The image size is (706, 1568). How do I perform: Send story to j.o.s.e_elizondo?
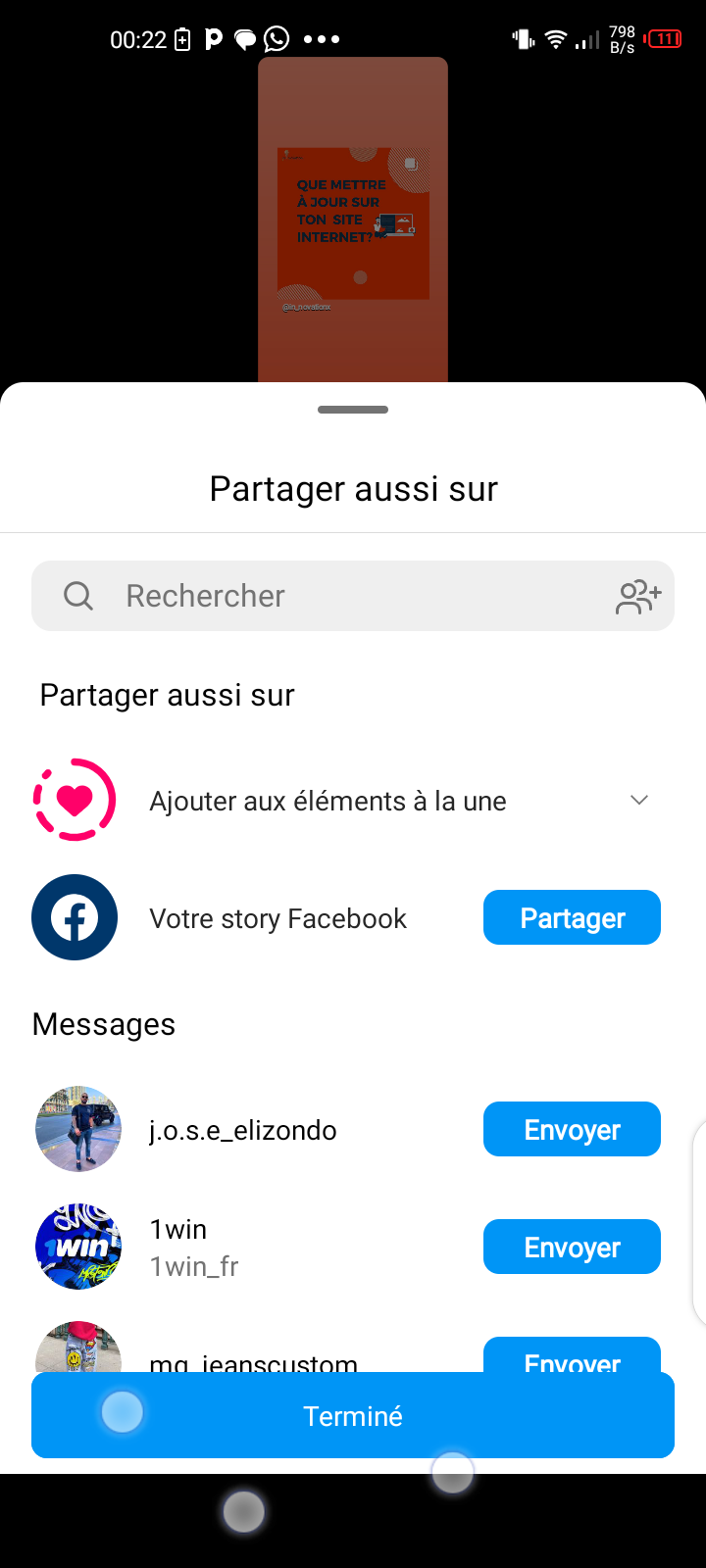coord(572,1130)
